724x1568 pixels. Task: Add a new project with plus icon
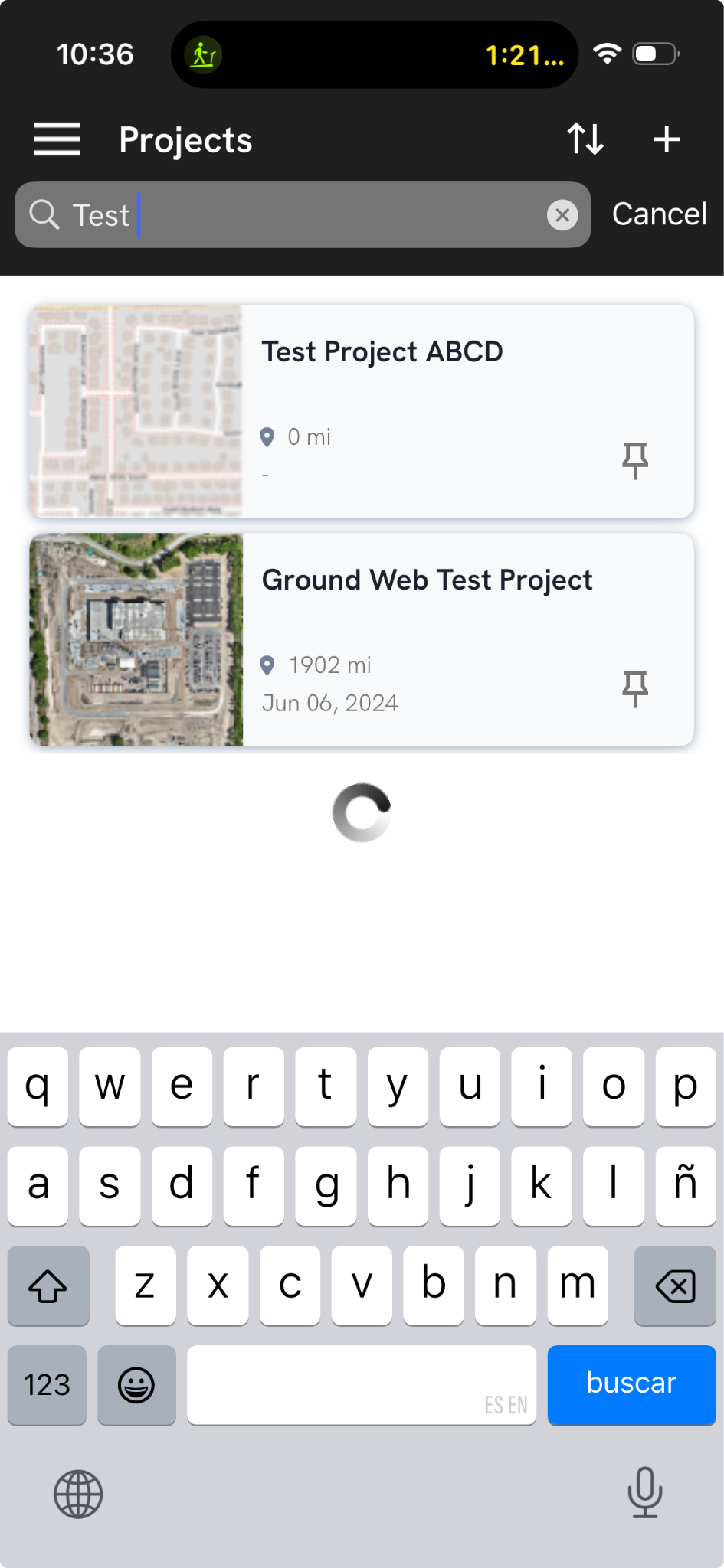pyautogui.click(x=667, y=139)
